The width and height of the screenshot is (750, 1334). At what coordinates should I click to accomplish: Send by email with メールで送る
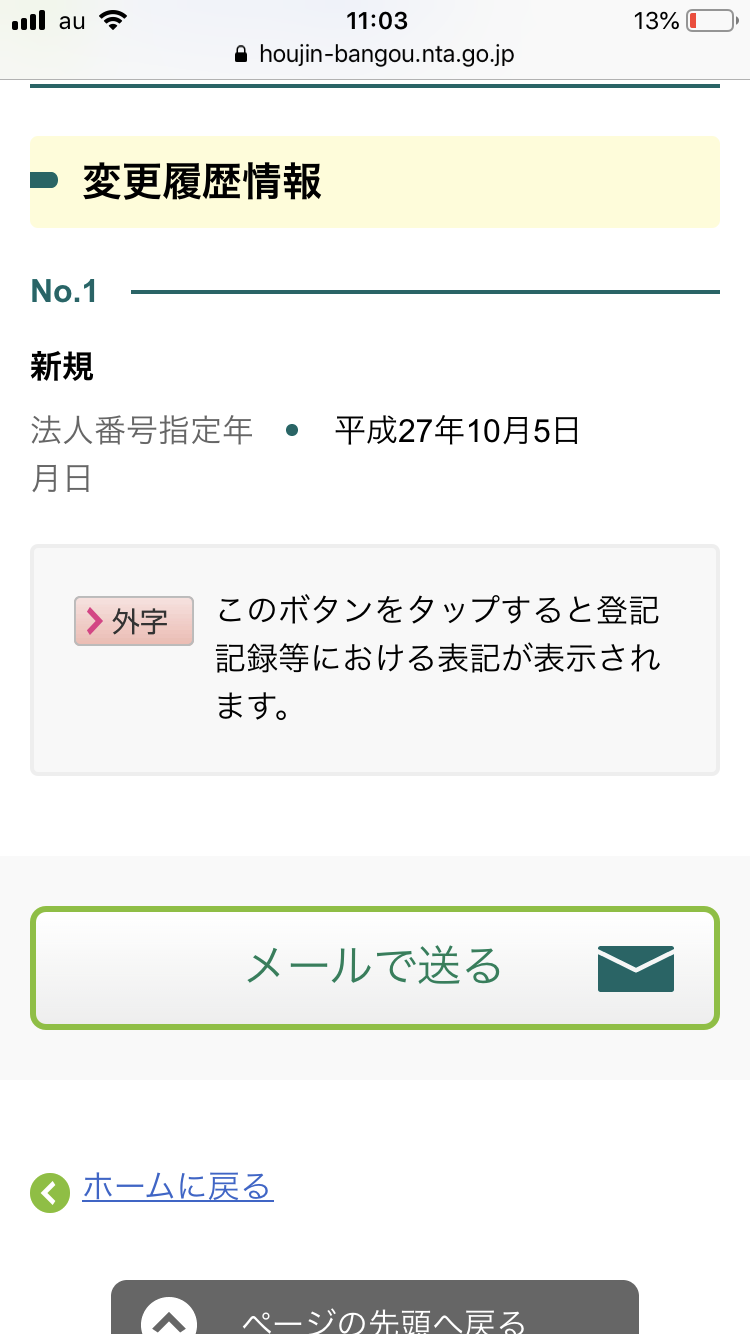(375, 967)
